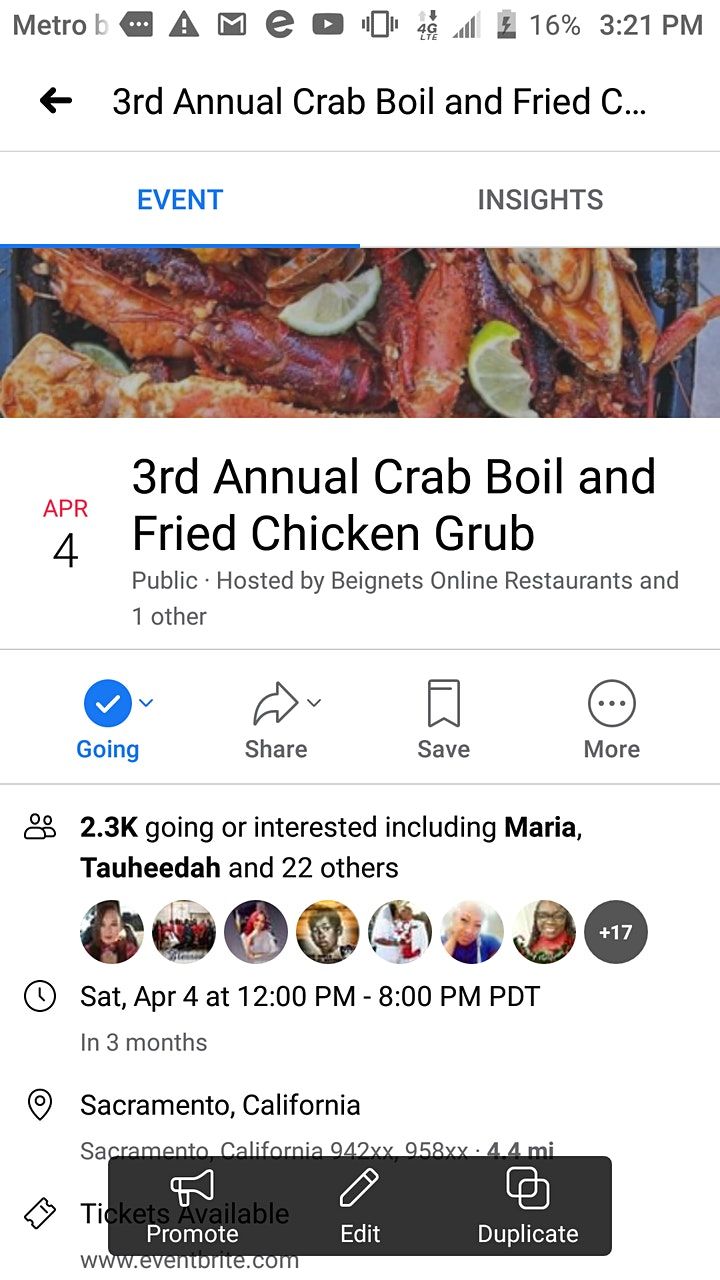Edit the event details
This screenshot has width=720, height=1280.
[x=360, y=1207]
